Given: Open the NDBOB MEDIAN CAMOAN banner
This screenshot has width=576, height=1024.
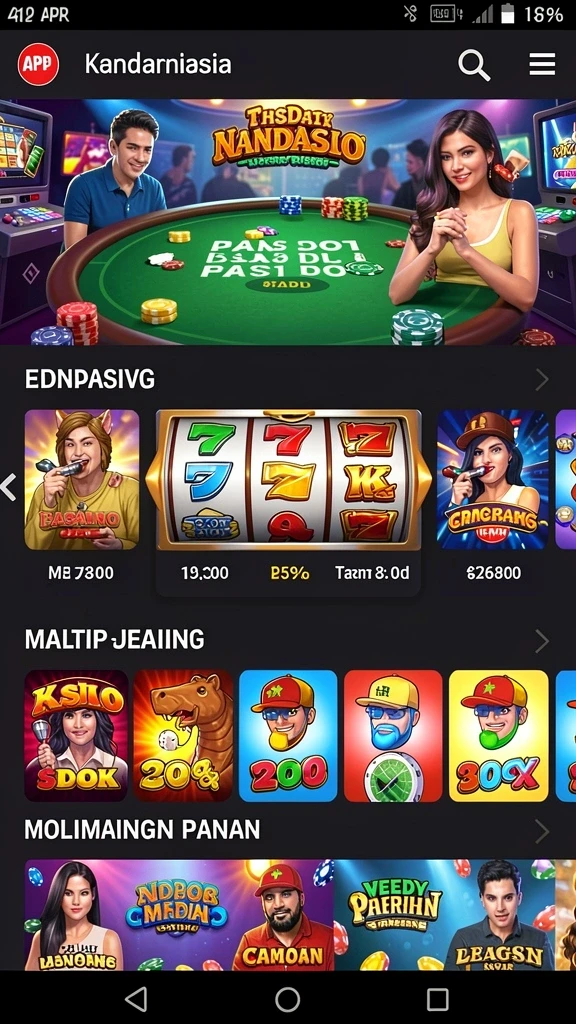Looking at the screenshot, I should tap(179, 915).
